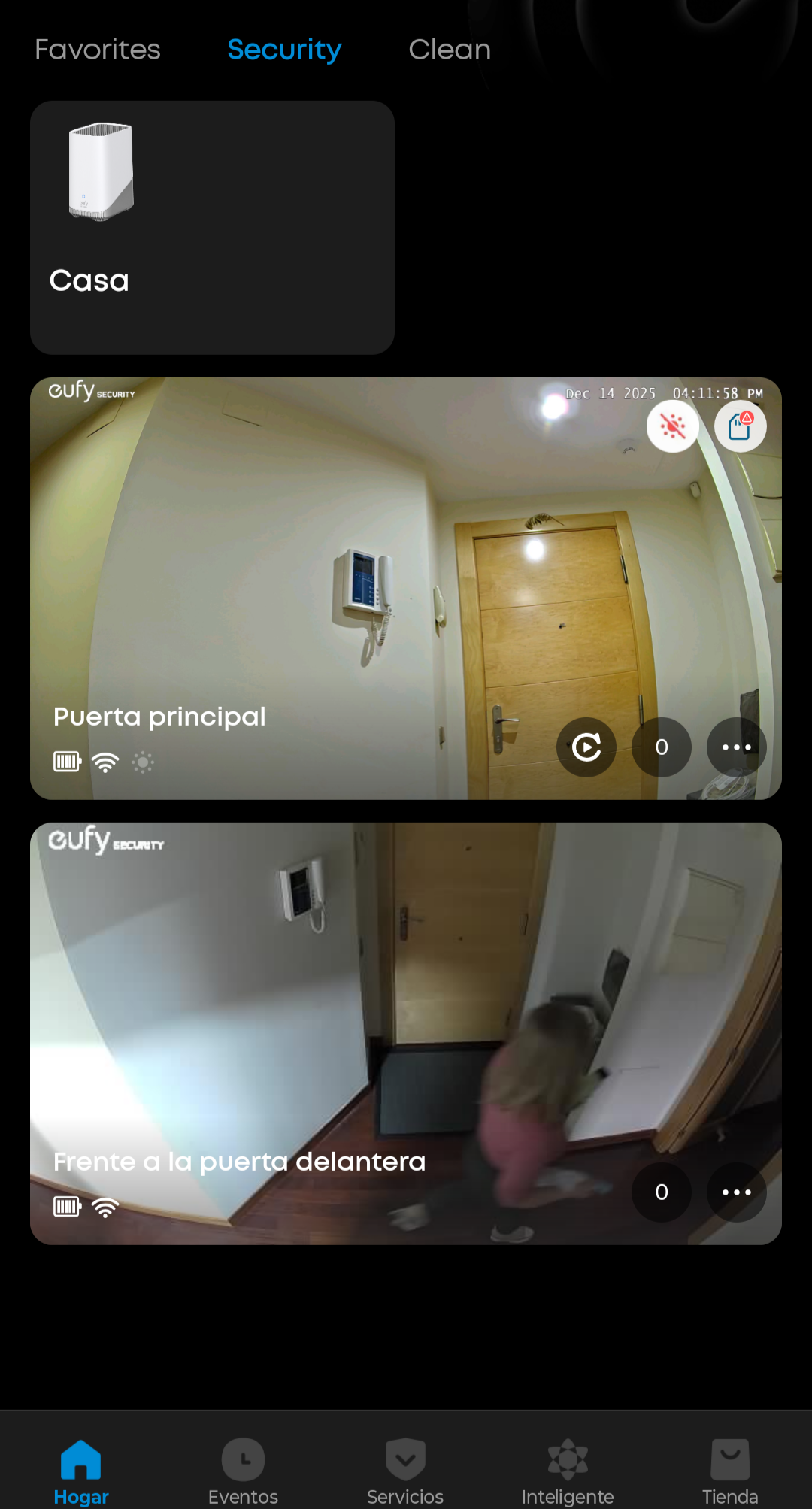This screenshot has height=1509, width=812.
Task: Go to the Hogar tab
Action: pos(81,1471)
